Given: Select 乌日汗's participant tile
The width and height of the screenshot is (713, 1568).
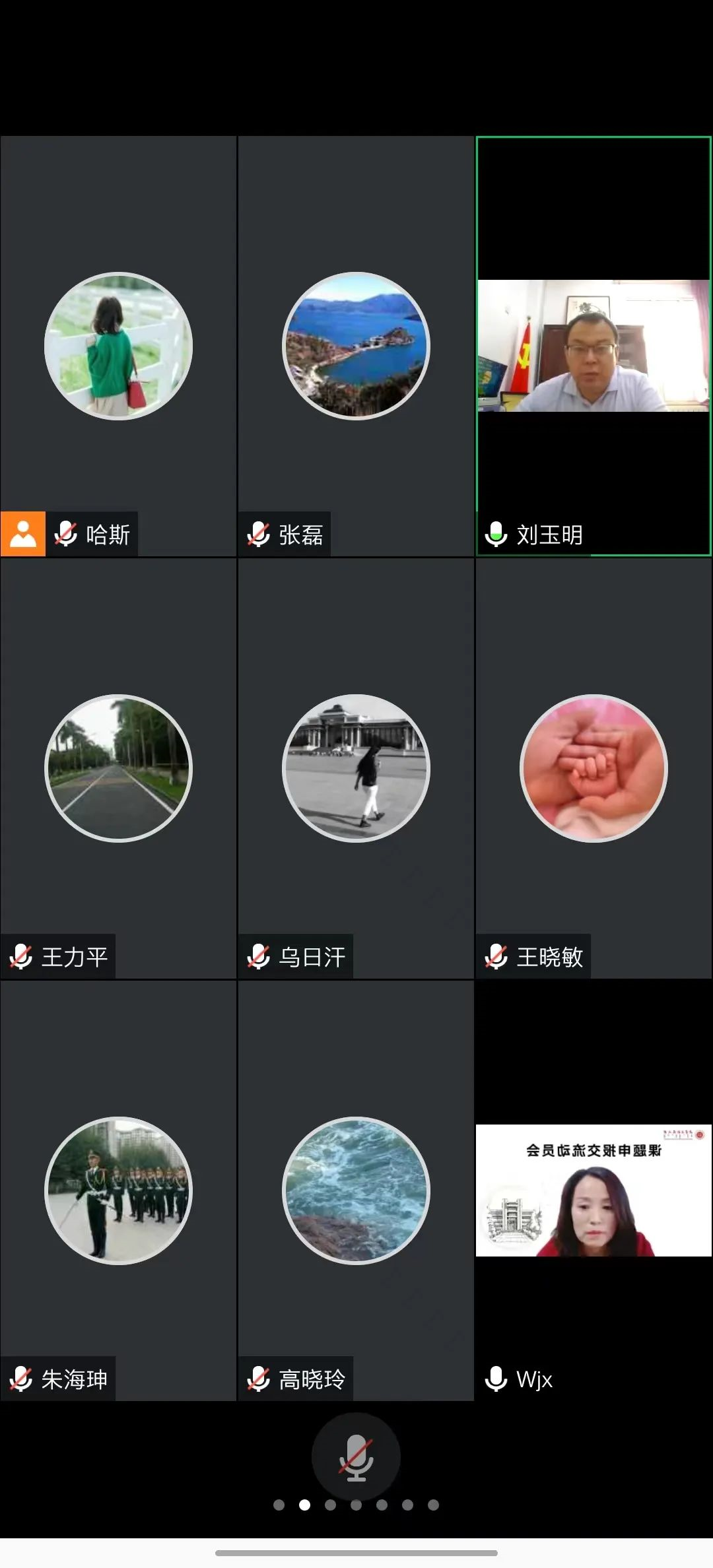Looking at the screenshot, I should point(356,768).
